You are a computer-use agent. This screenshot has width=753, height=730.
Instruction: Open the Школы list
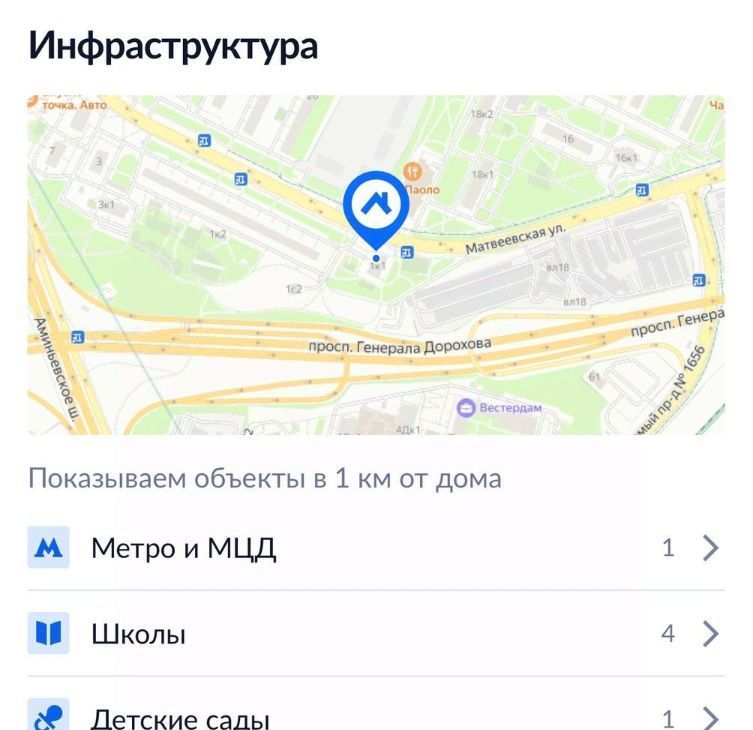[x=375, y=634]
